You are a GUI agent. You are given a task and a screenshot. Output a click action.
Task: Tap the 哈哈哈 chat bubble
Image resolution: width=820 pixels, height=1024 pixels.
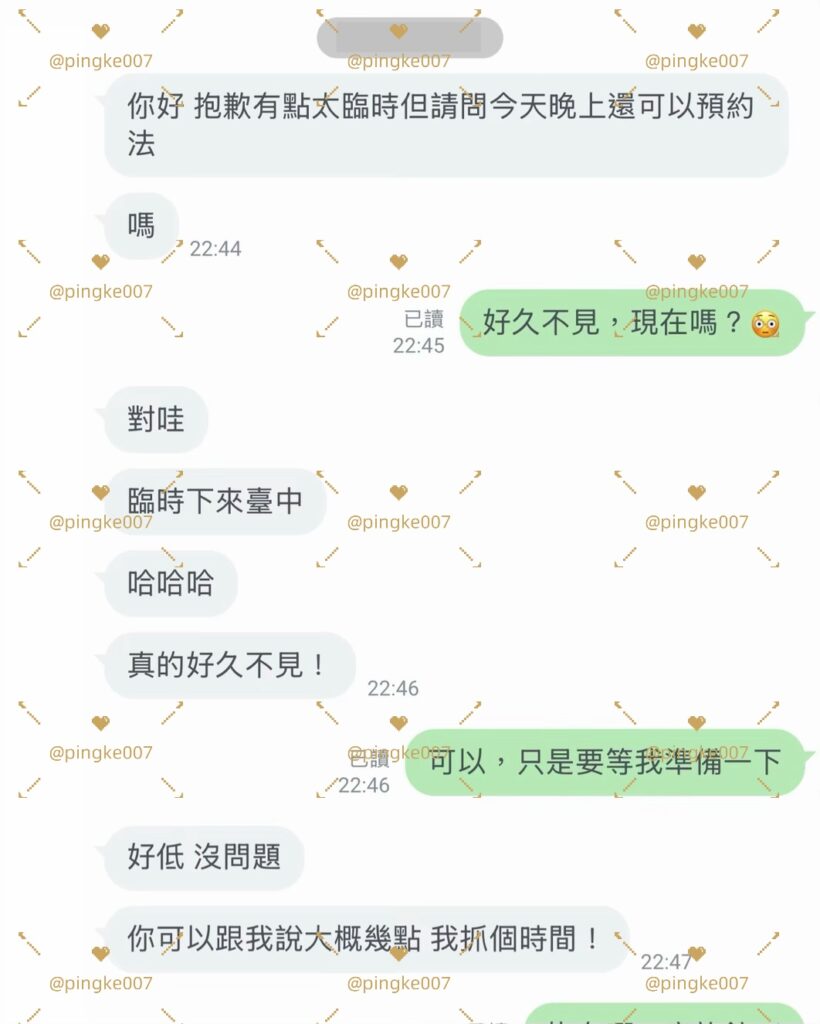[169, 581]
